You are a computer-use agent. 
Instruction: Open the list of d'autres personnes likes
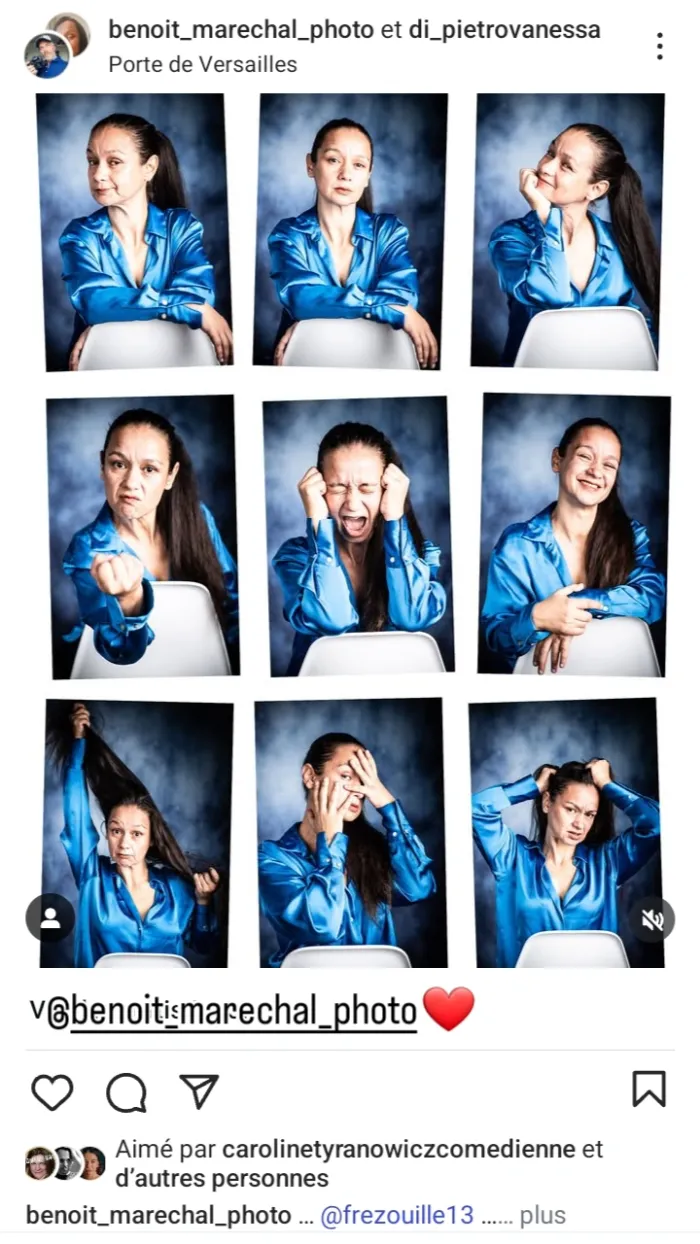click(221, 1178)
